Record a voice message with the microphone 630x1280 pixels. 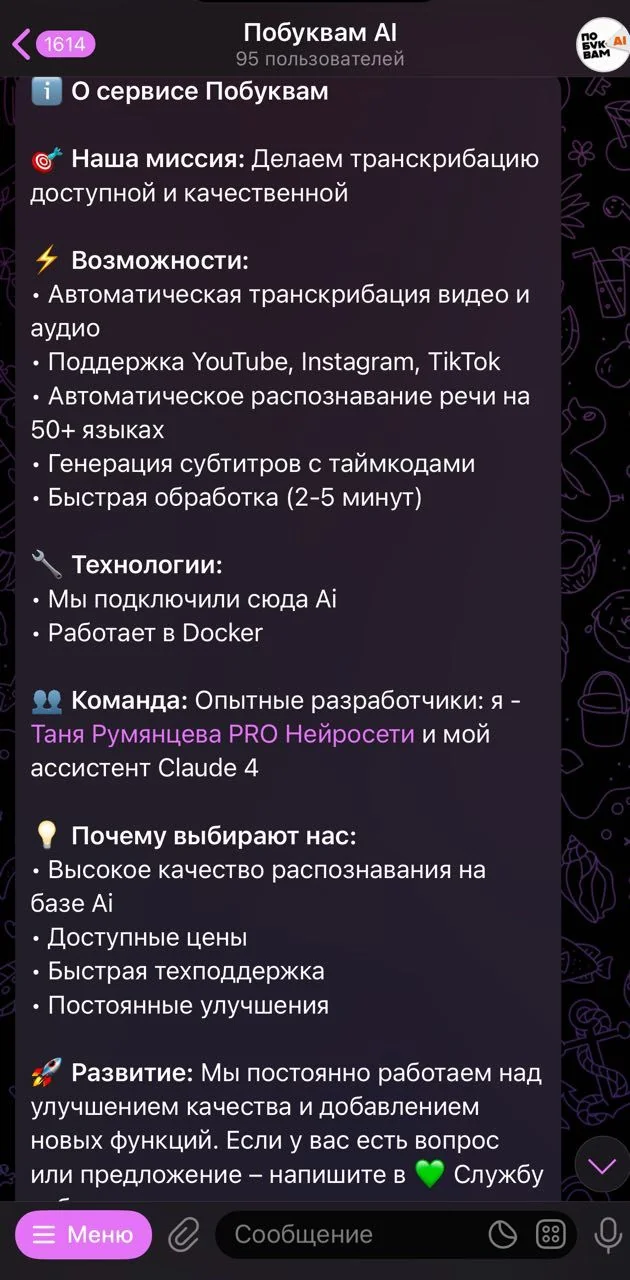[x=607, y=1235]
